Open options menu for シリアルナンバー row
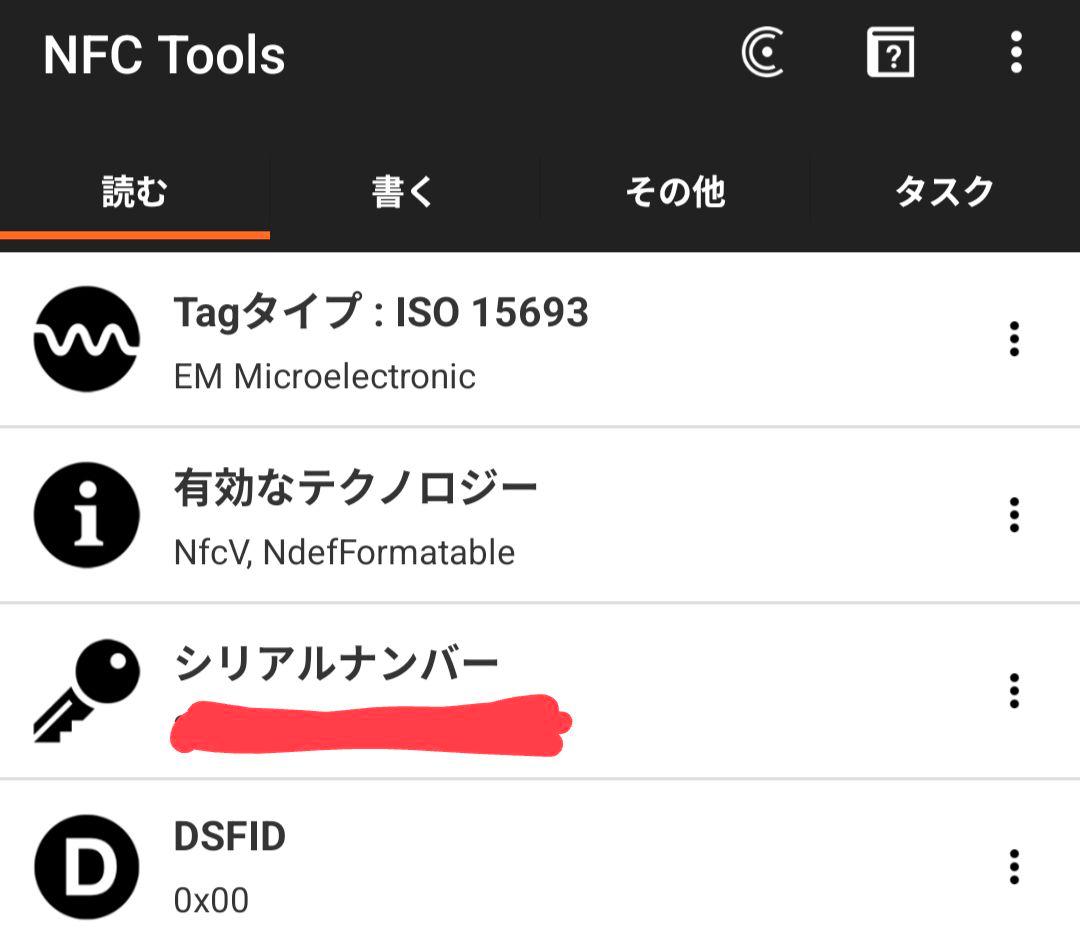The image size is (1080, 952). (x=1014, y=690)
